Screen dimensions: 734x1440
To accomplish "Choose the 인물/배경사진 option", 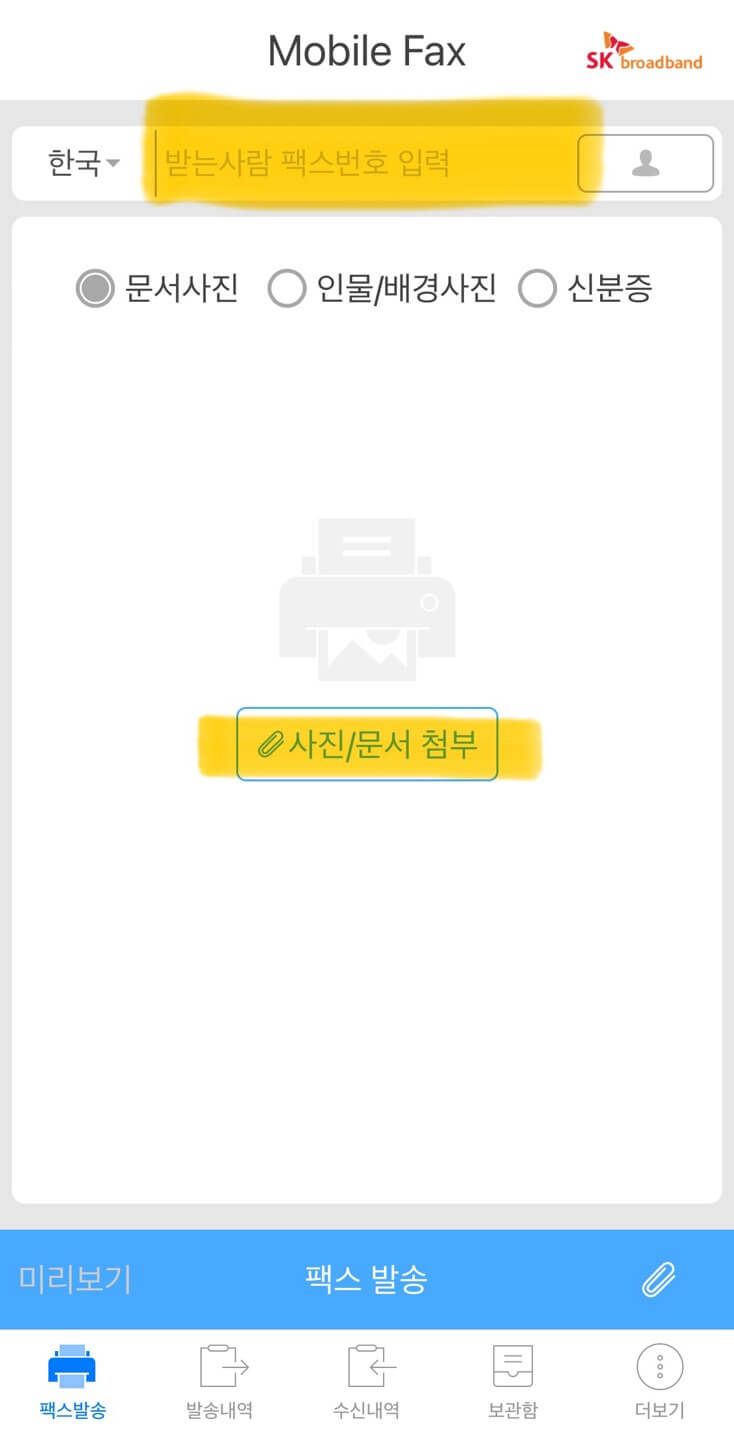I will [x=287, y=289].
